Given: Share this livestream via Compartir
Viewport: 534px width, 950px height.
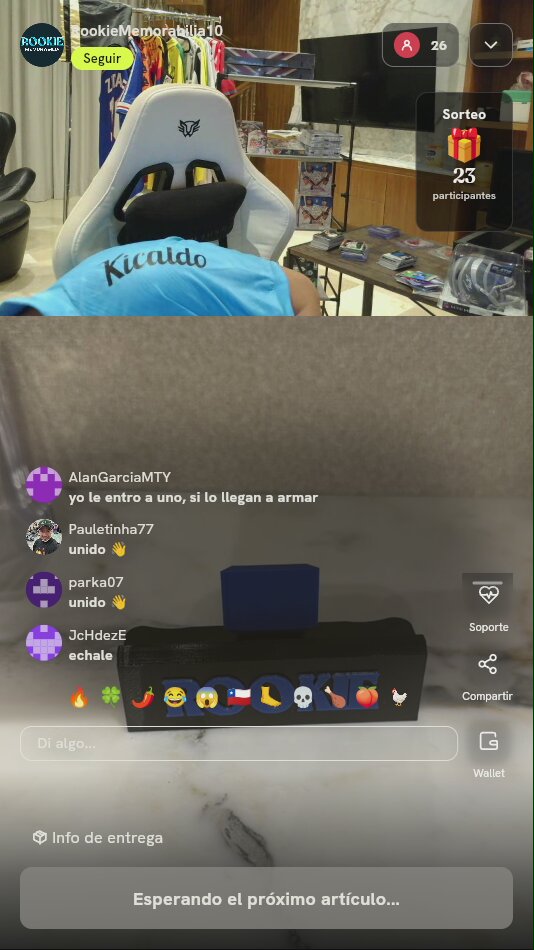Looking at the screenshot, I should coord(487,677).
